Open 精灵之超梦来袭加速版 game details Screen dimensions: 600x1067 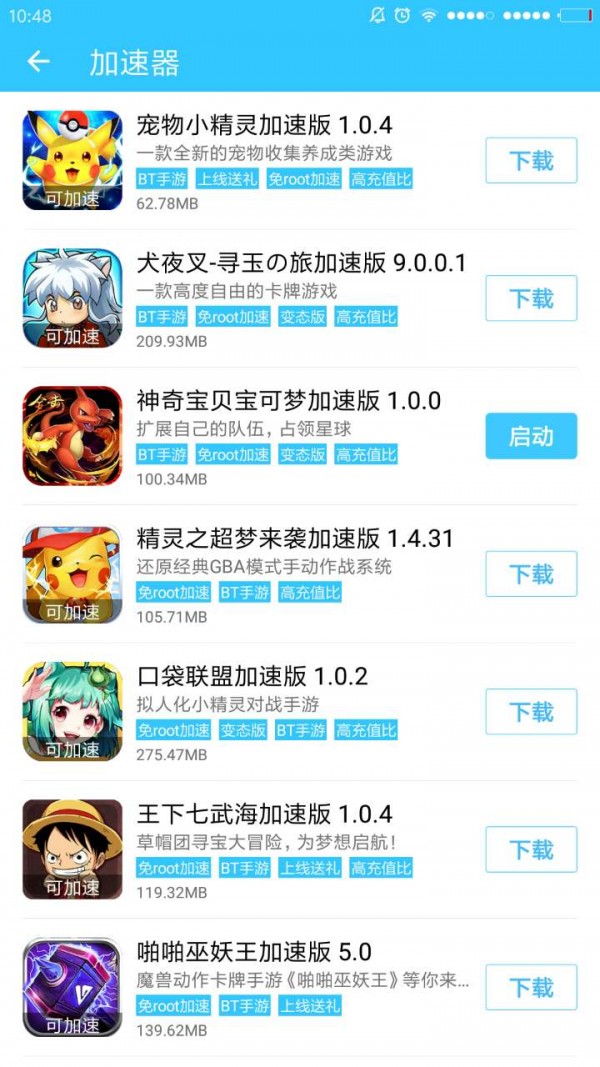click(x=294, y=539)
